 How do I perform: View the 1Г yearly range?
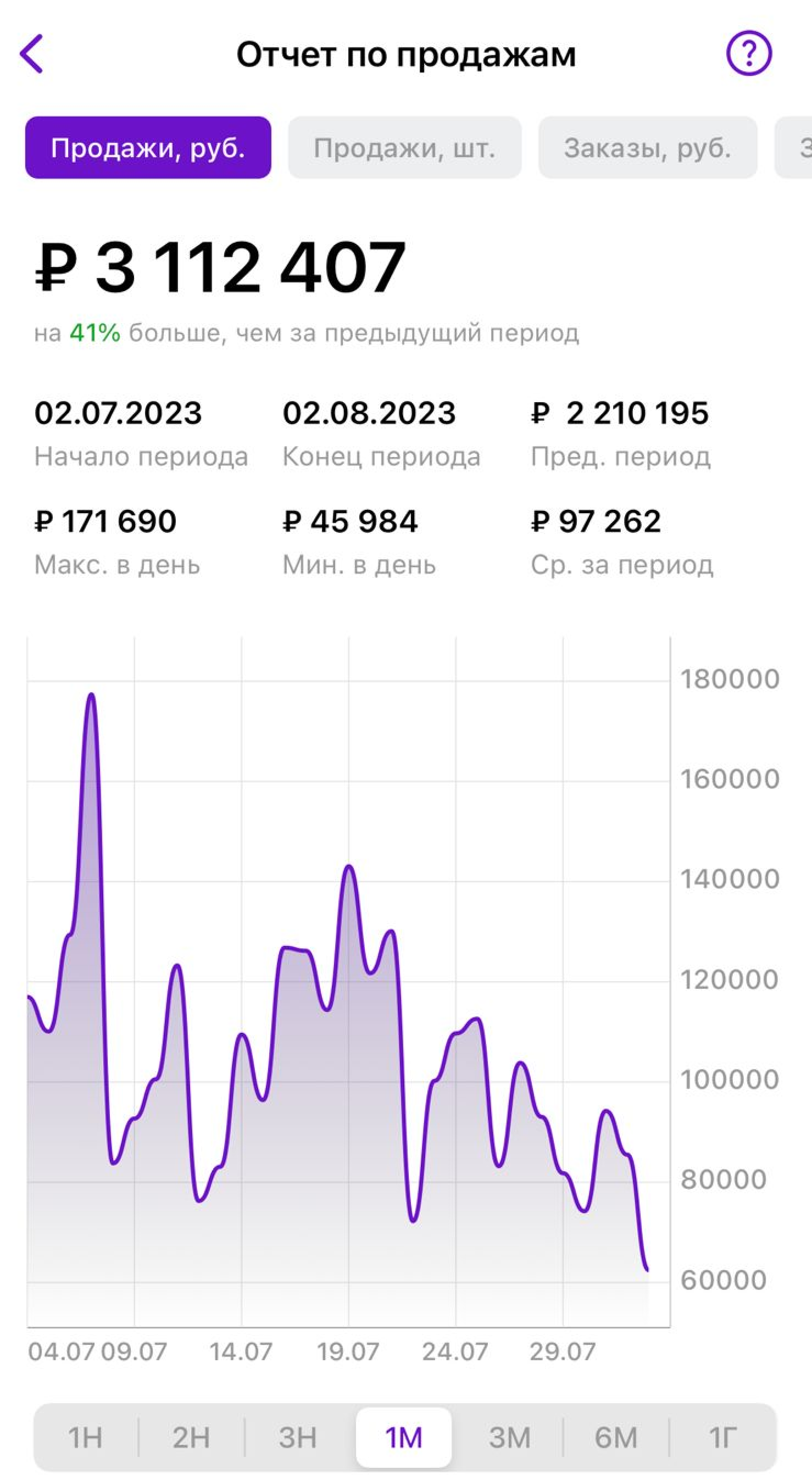(x=722, y=1437)
